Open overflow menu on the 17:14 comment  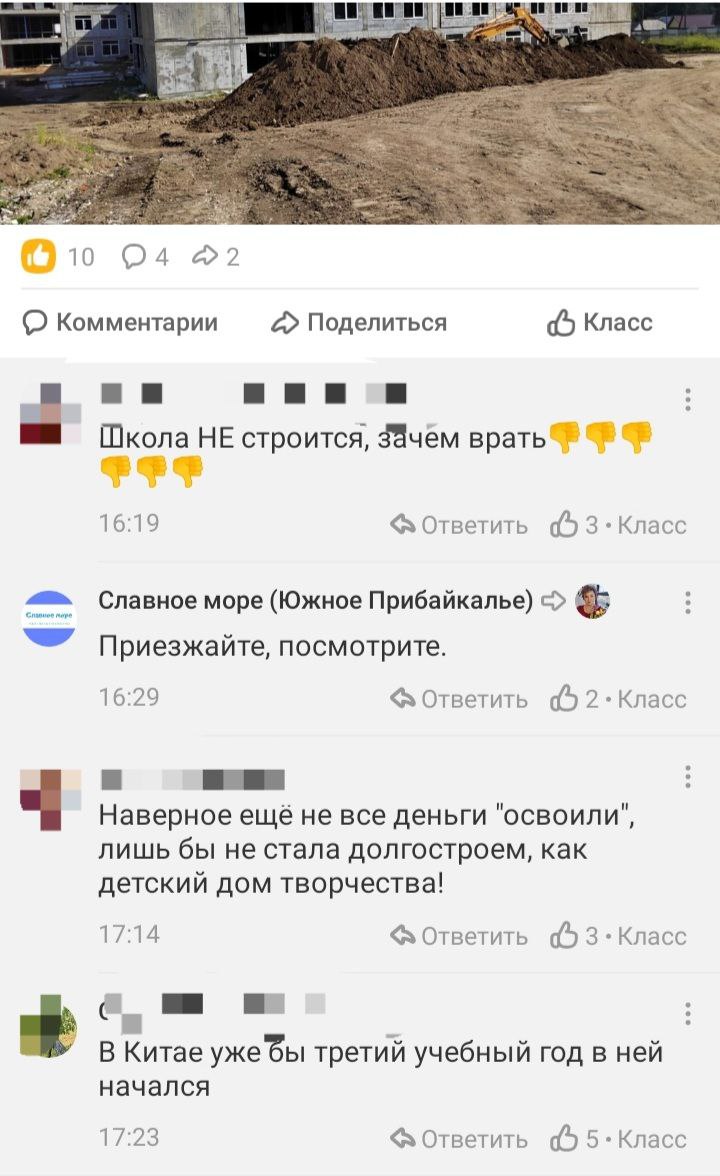click(x=688, y=777)
